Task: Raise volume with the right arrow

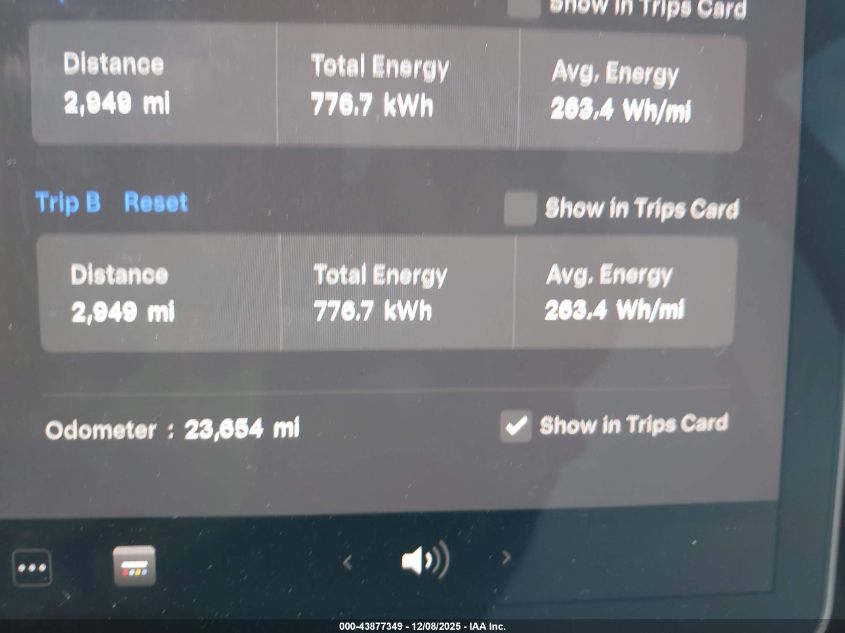Action: (x=506, y=558)
